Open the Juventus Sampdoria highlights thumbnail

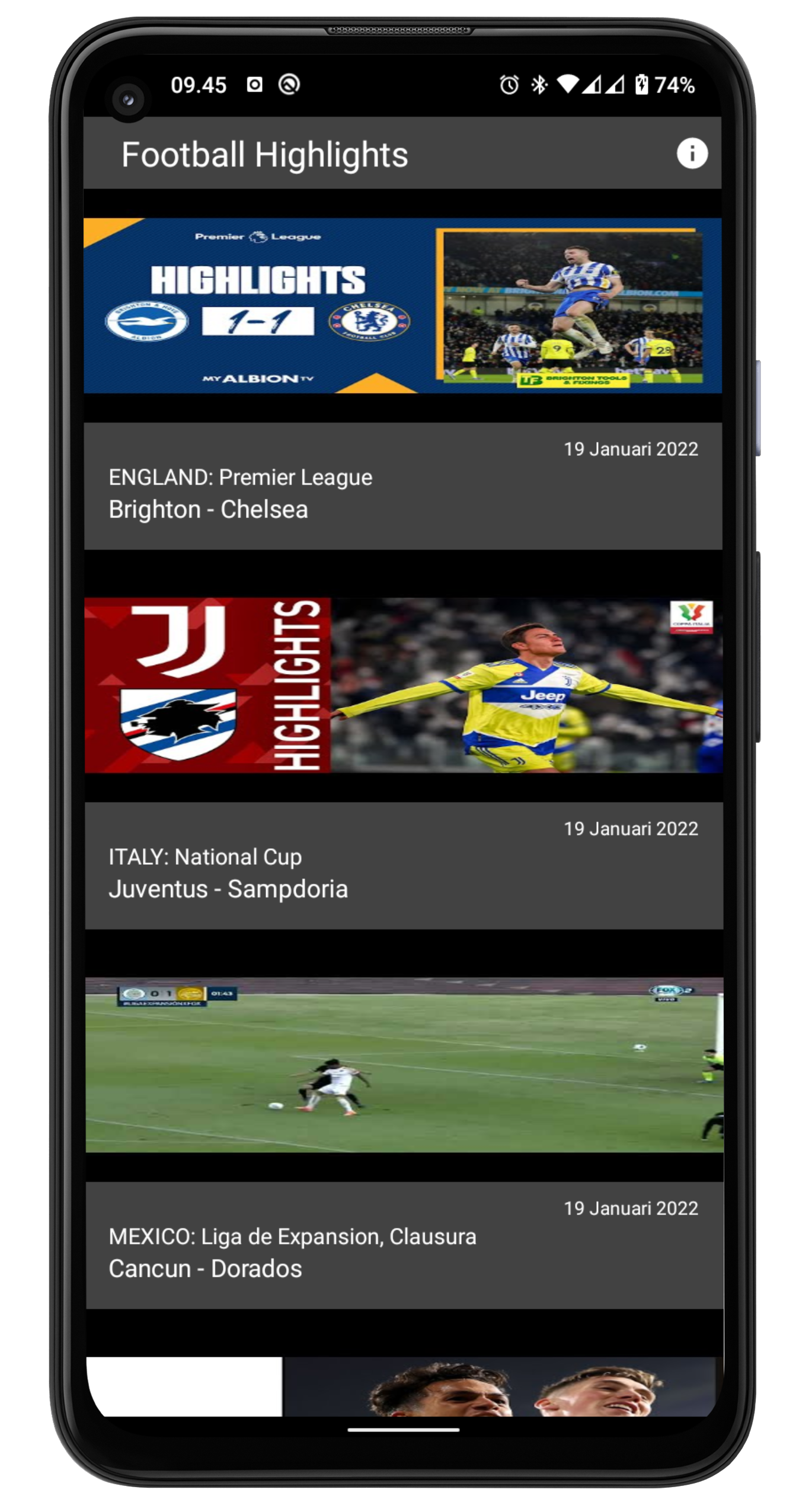click(x=403, y=685)
